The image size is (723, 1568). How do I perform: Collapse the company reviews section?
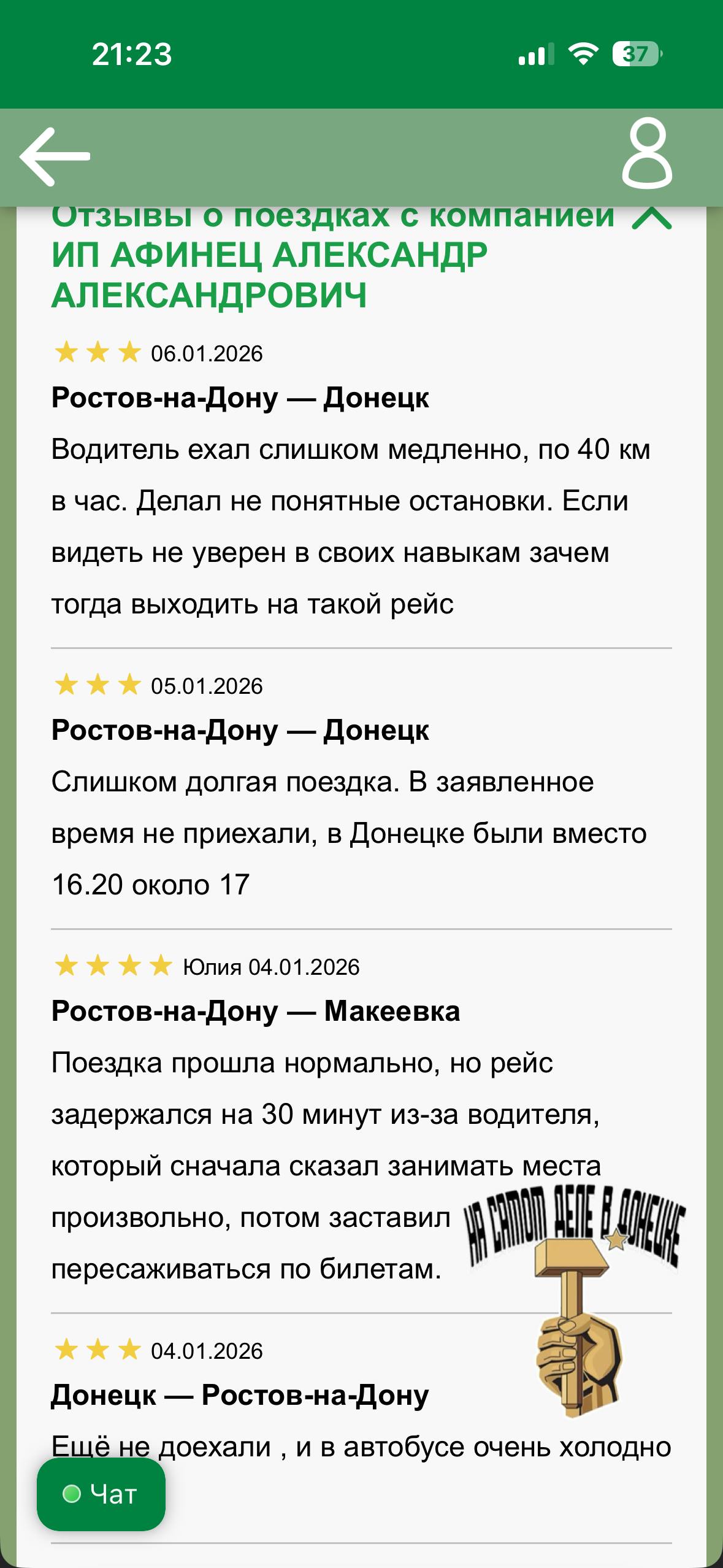(651, 219)
